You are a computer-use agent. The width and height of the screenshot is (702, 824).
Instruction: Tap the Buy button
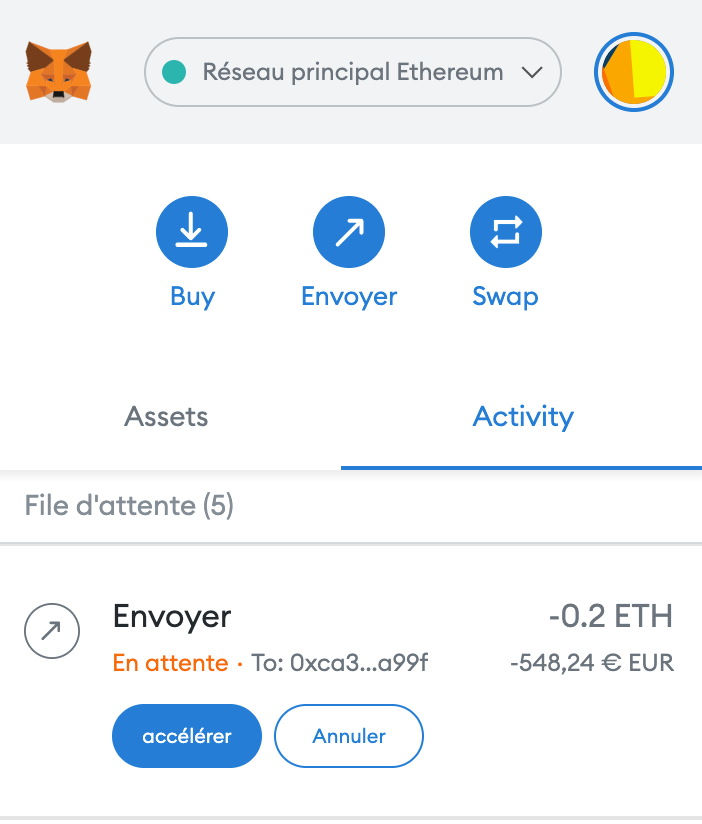pos(192,233)
